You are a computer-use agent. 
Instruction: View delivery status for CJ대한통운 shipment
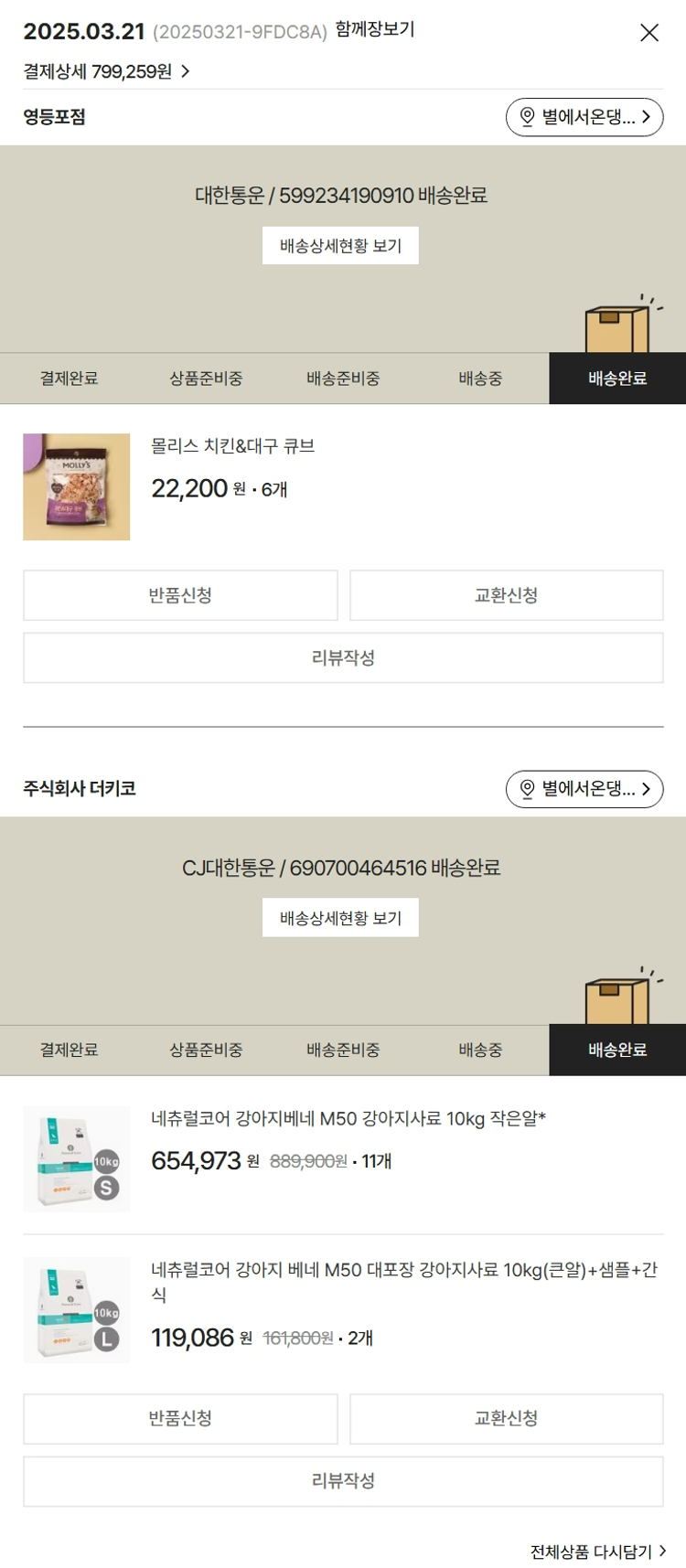[x=340, y=918]
